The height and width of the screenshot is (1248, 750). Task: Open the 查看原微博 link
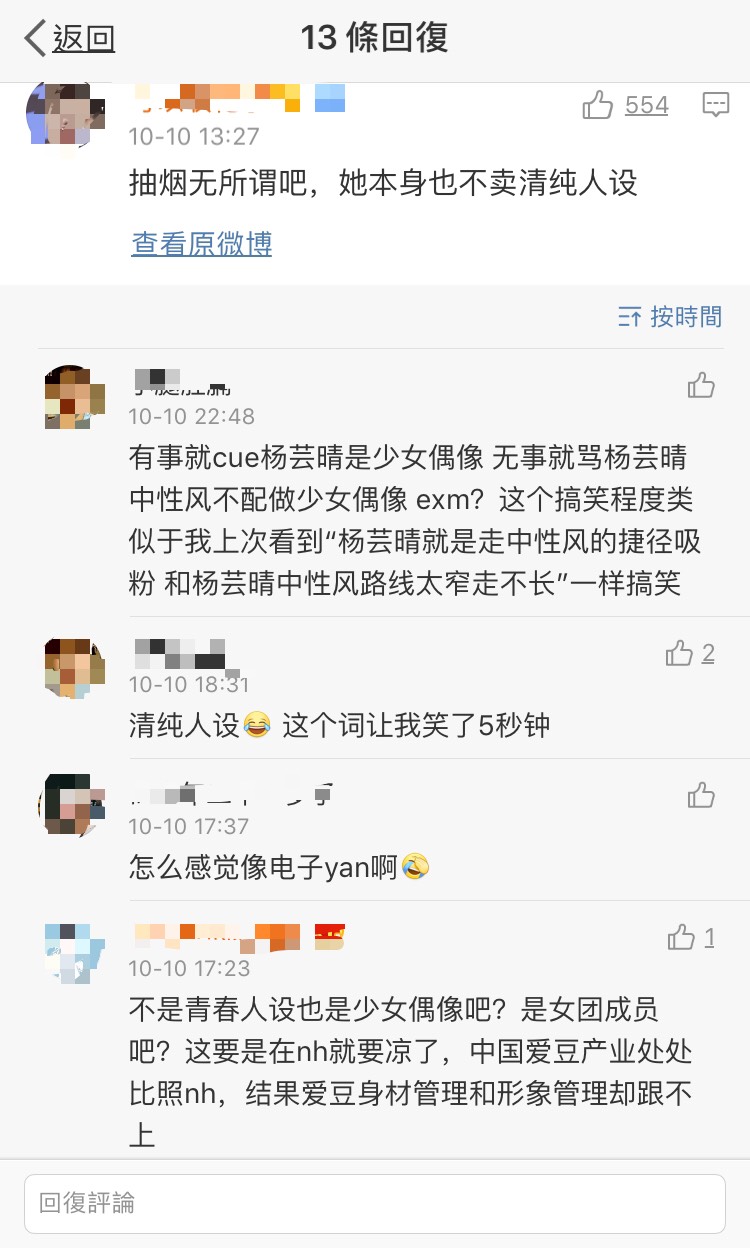click(201, 244)
